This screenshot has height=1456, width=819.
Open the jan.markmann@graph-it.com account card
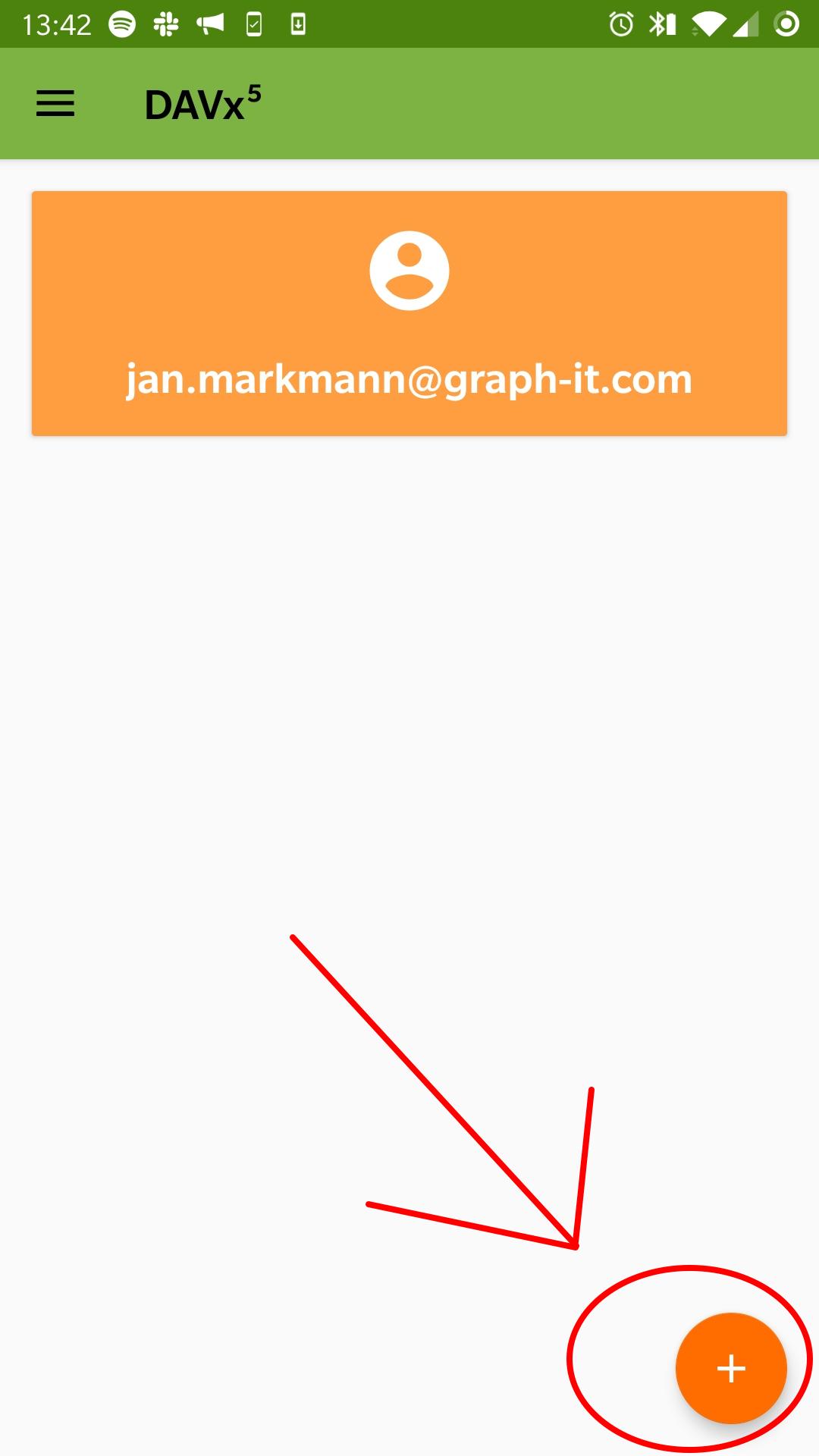(x=409, y=313)
